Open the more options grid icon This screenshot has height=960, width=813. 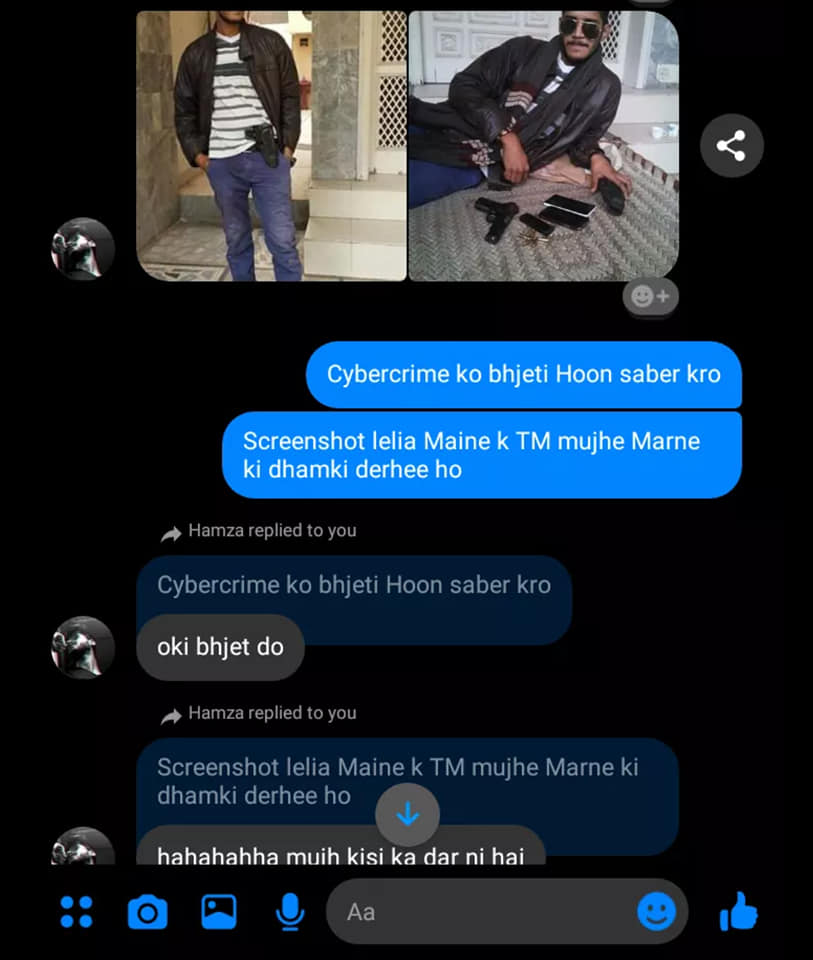tap(76, 911)
